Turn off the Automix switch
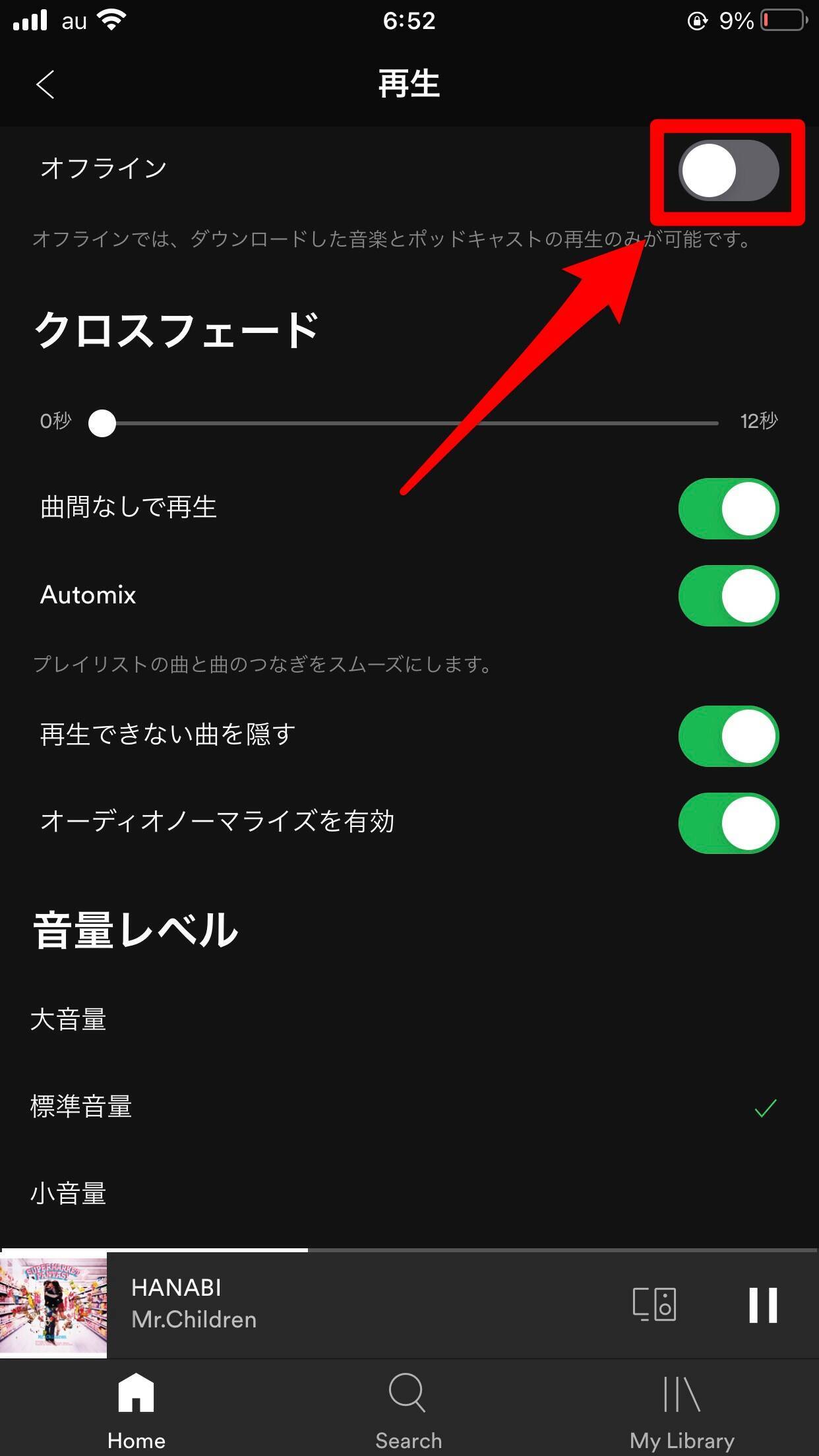Viewport: 819px width, 1456px height. point(728,595)
